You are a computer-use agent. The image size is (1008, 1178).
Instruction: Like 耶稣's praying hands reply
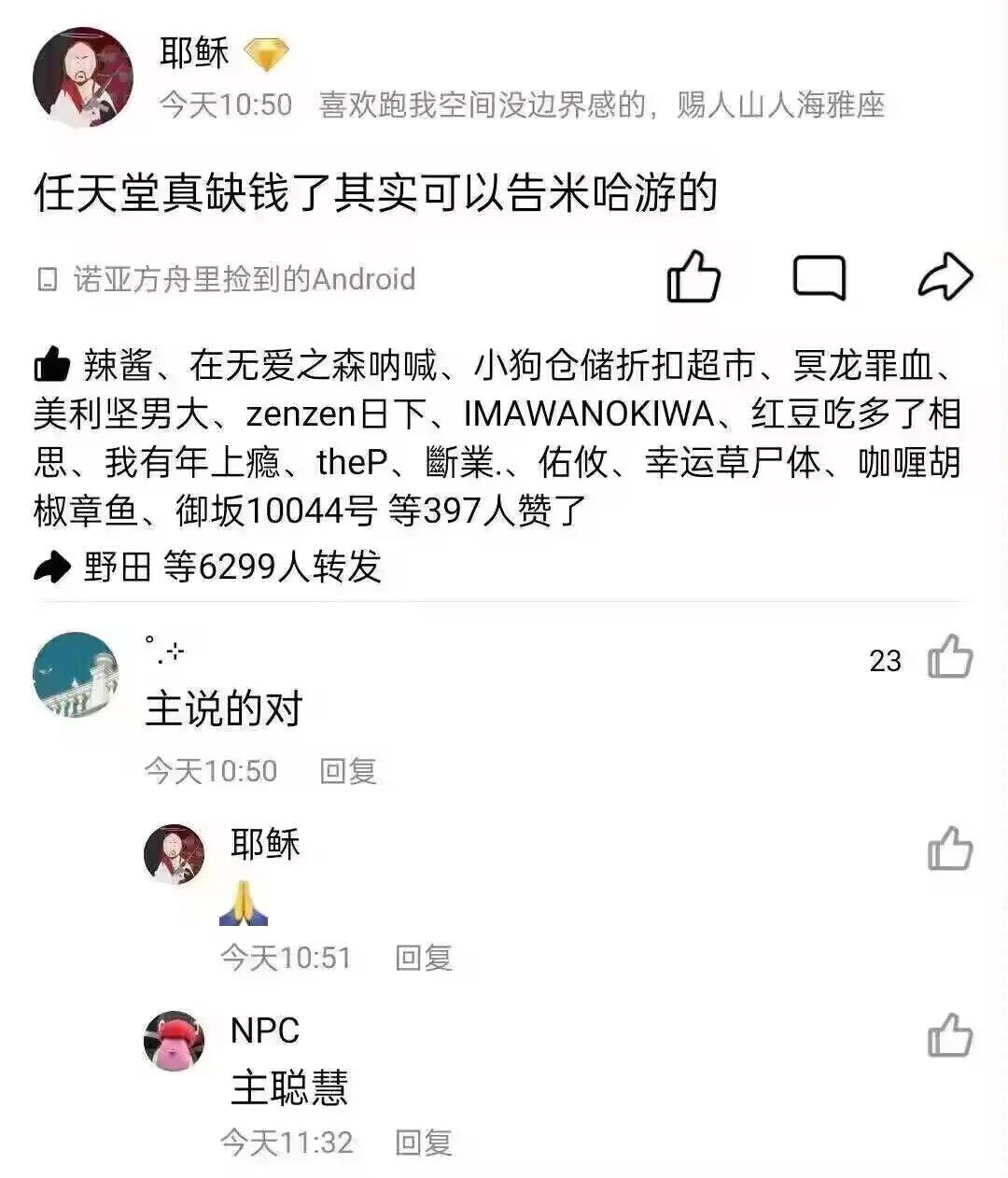(949, 848)
